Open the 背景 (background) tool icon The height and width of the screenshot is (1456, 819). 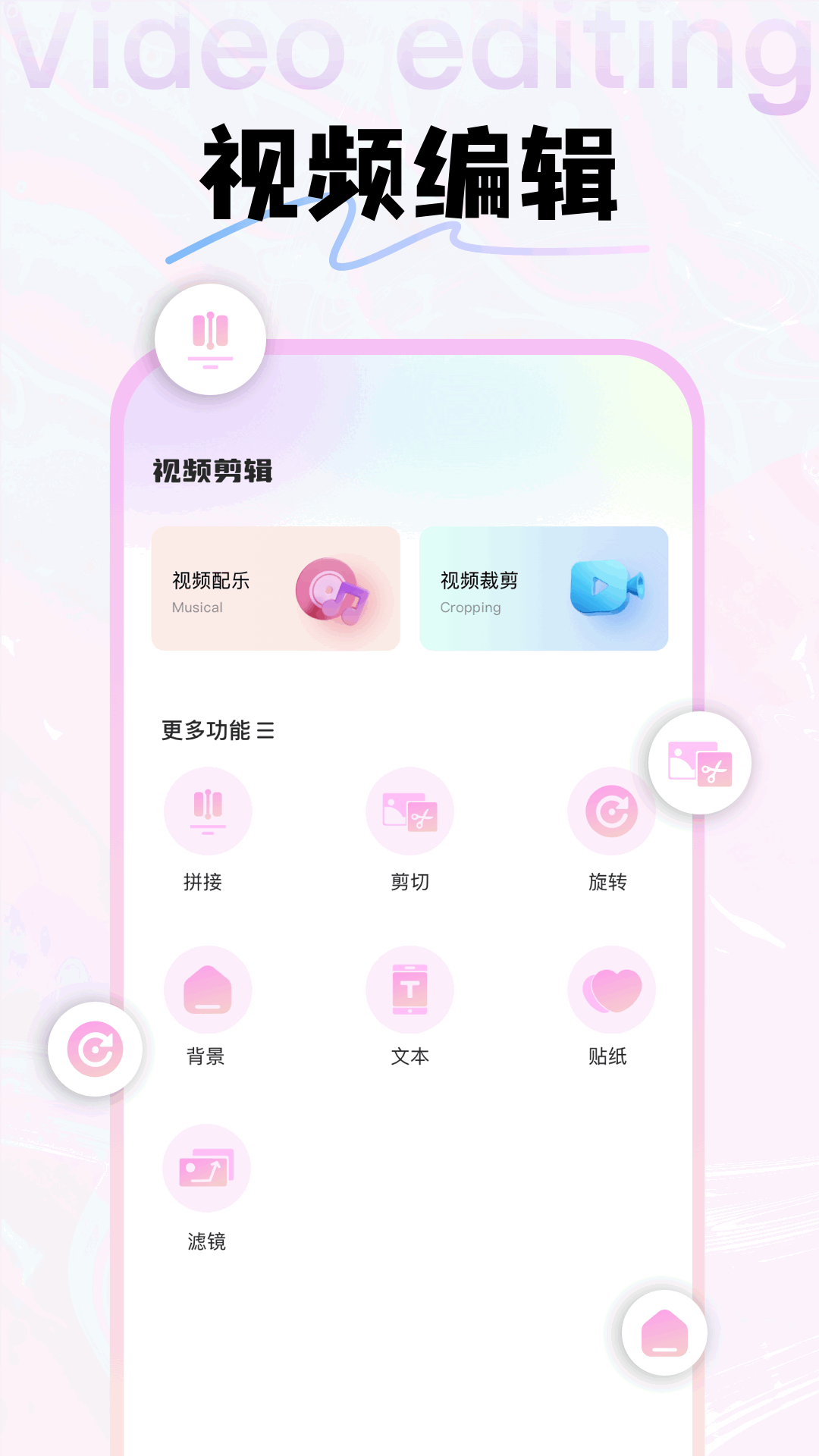(208, 989)
